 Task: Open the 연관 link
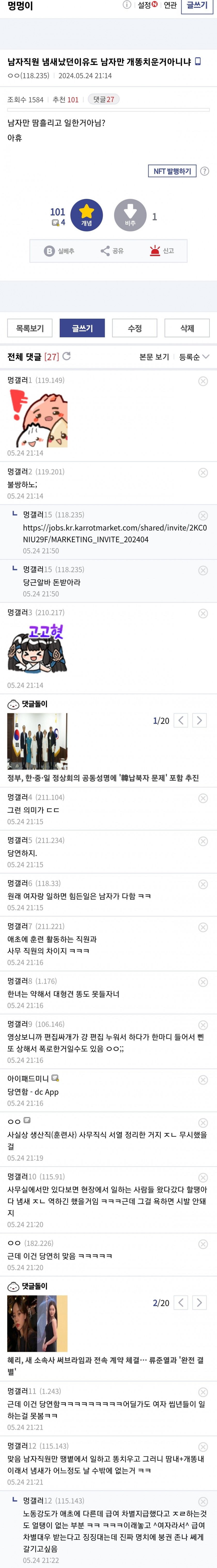[x=170, y=5]
